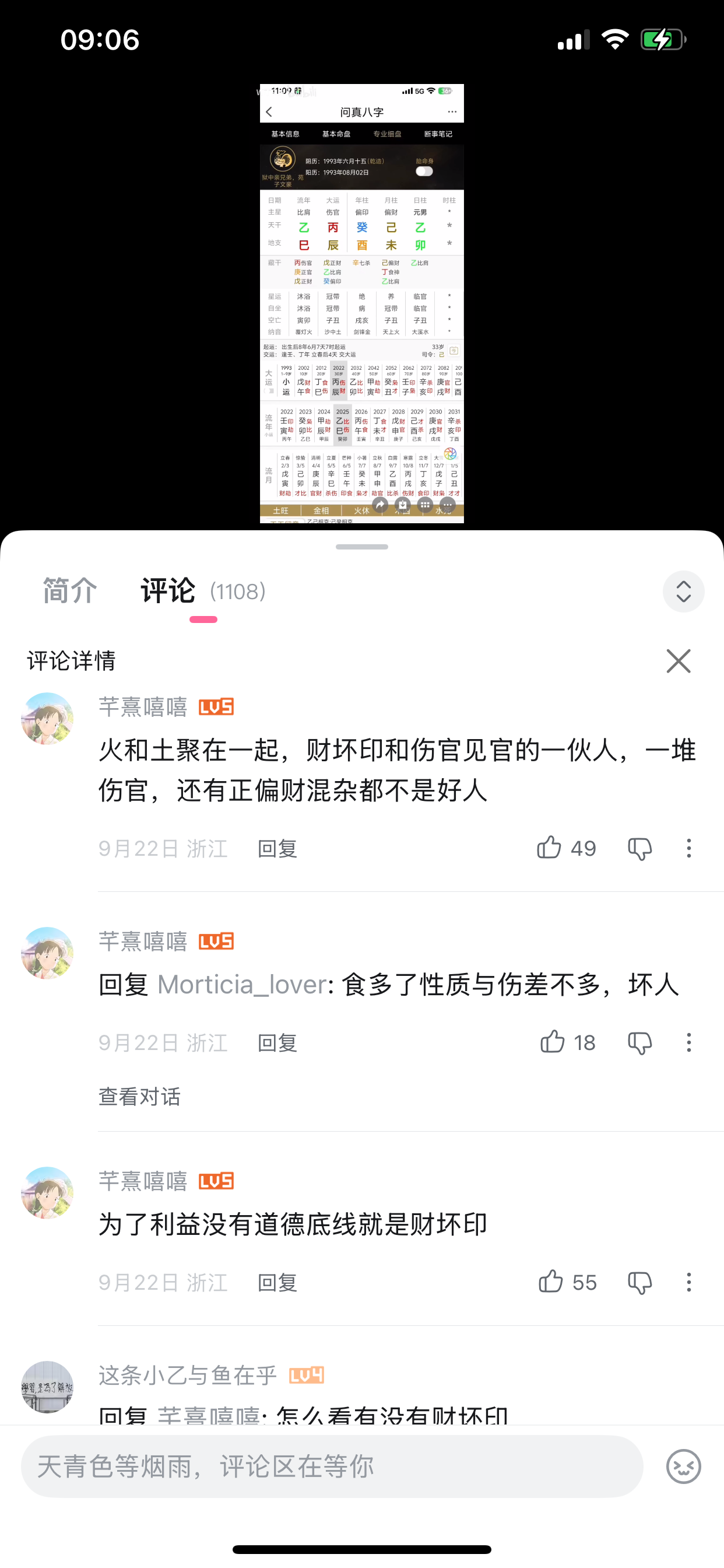
Task: Switch to the 简介 tab
Action: [70, 591]
